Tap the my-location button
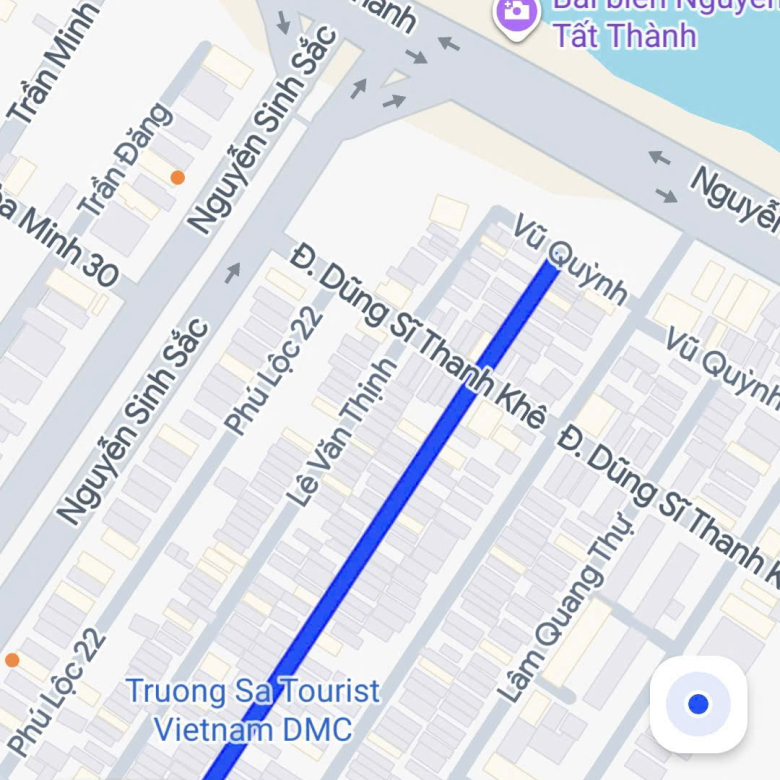Viewport: 780px width, 780px height. click(698, 704)
